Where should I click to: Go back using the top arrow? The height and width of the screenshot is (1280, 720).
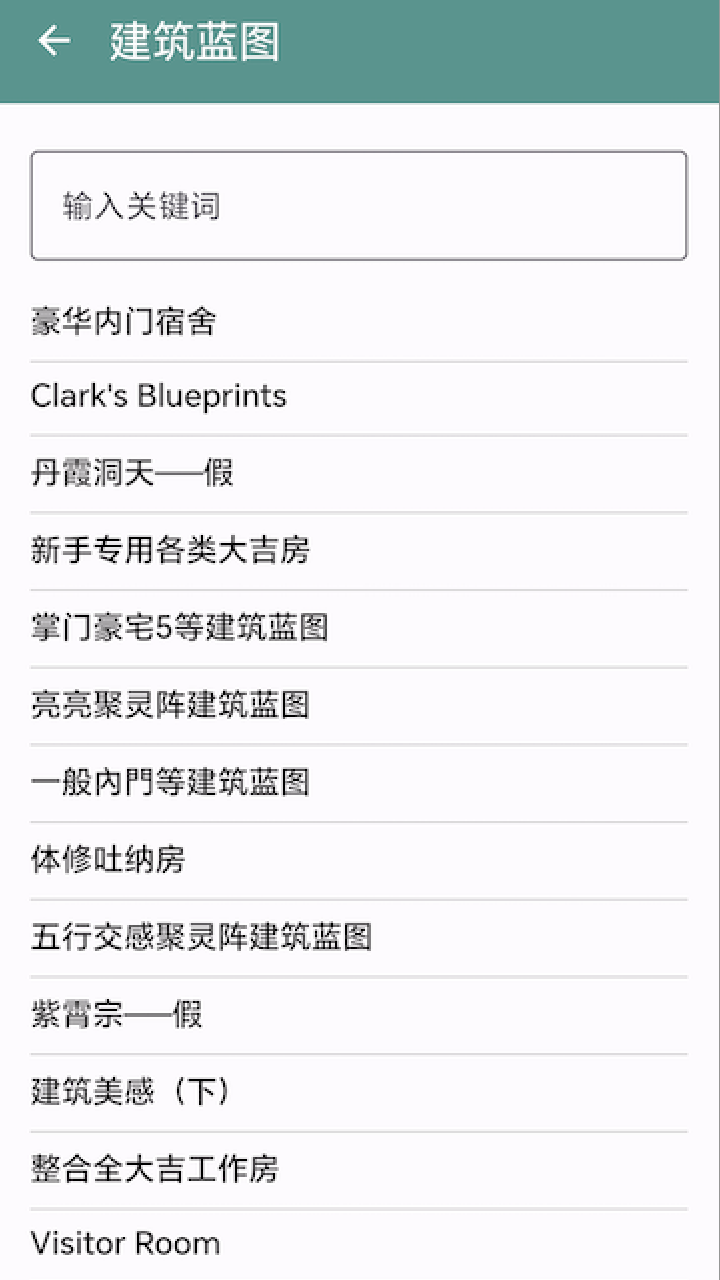click(x=54, y=42)
